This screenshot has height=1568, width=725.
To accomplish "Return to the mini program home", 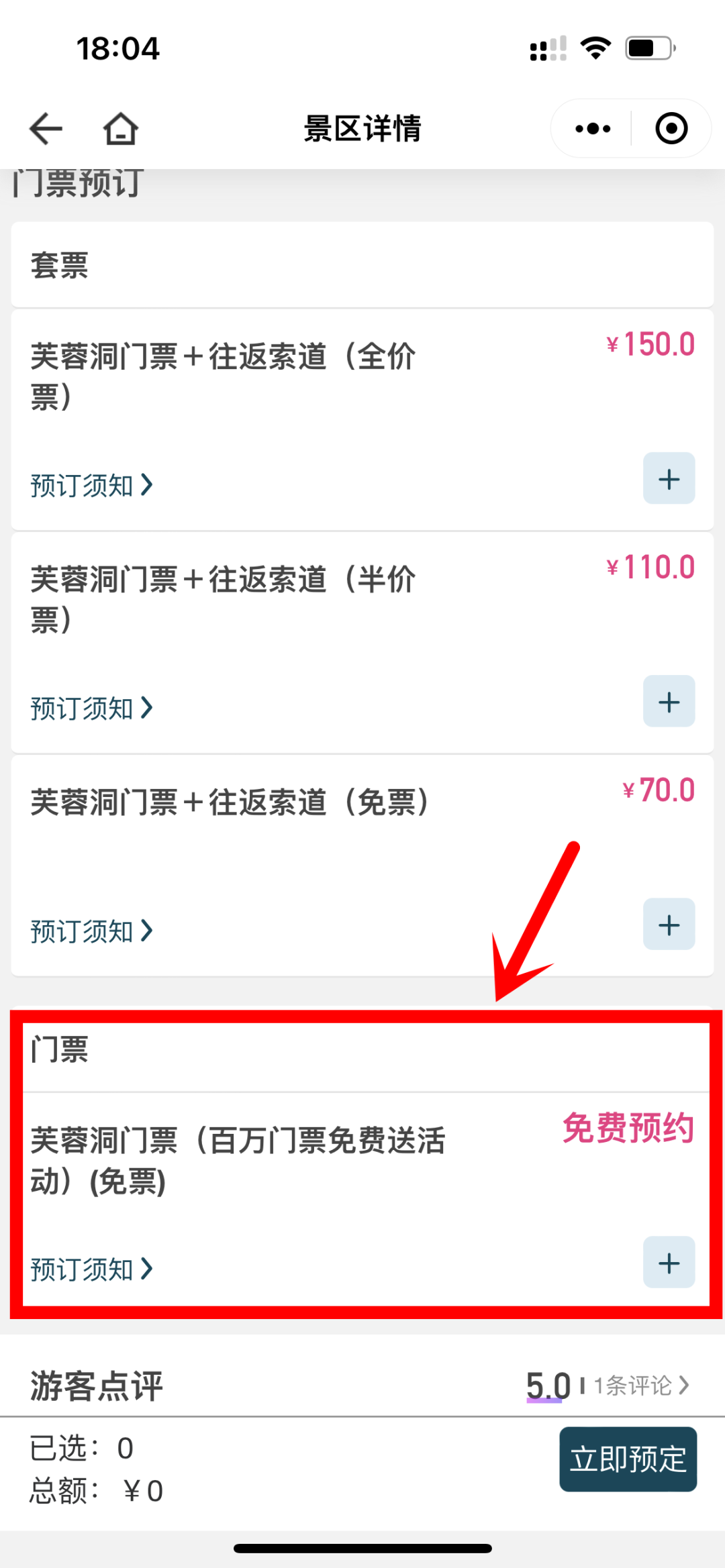I will [x=121, y=128].
